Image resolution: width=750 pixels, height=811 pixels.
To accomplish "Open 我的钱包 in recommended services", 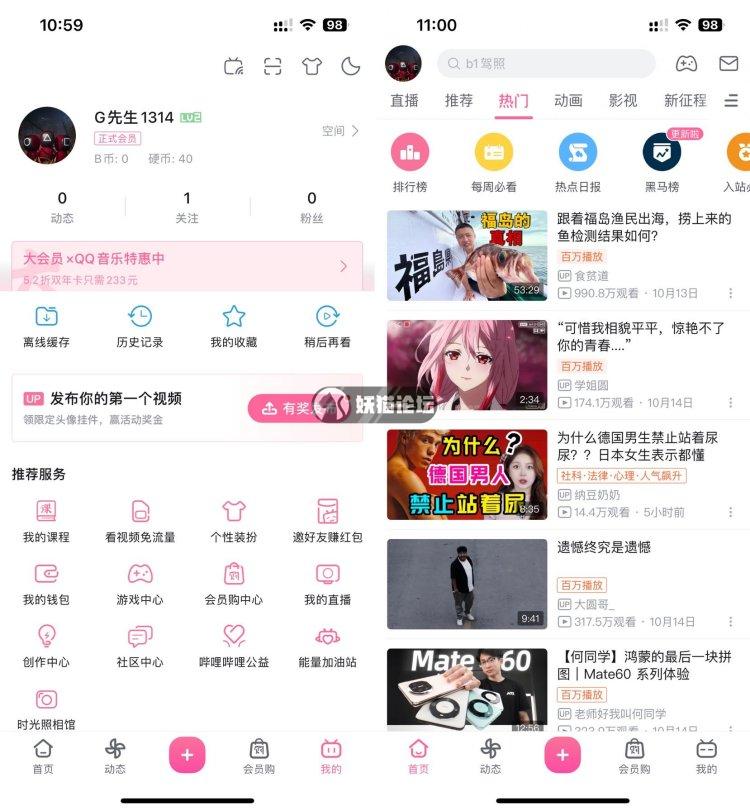I will (x=46, y=584).
